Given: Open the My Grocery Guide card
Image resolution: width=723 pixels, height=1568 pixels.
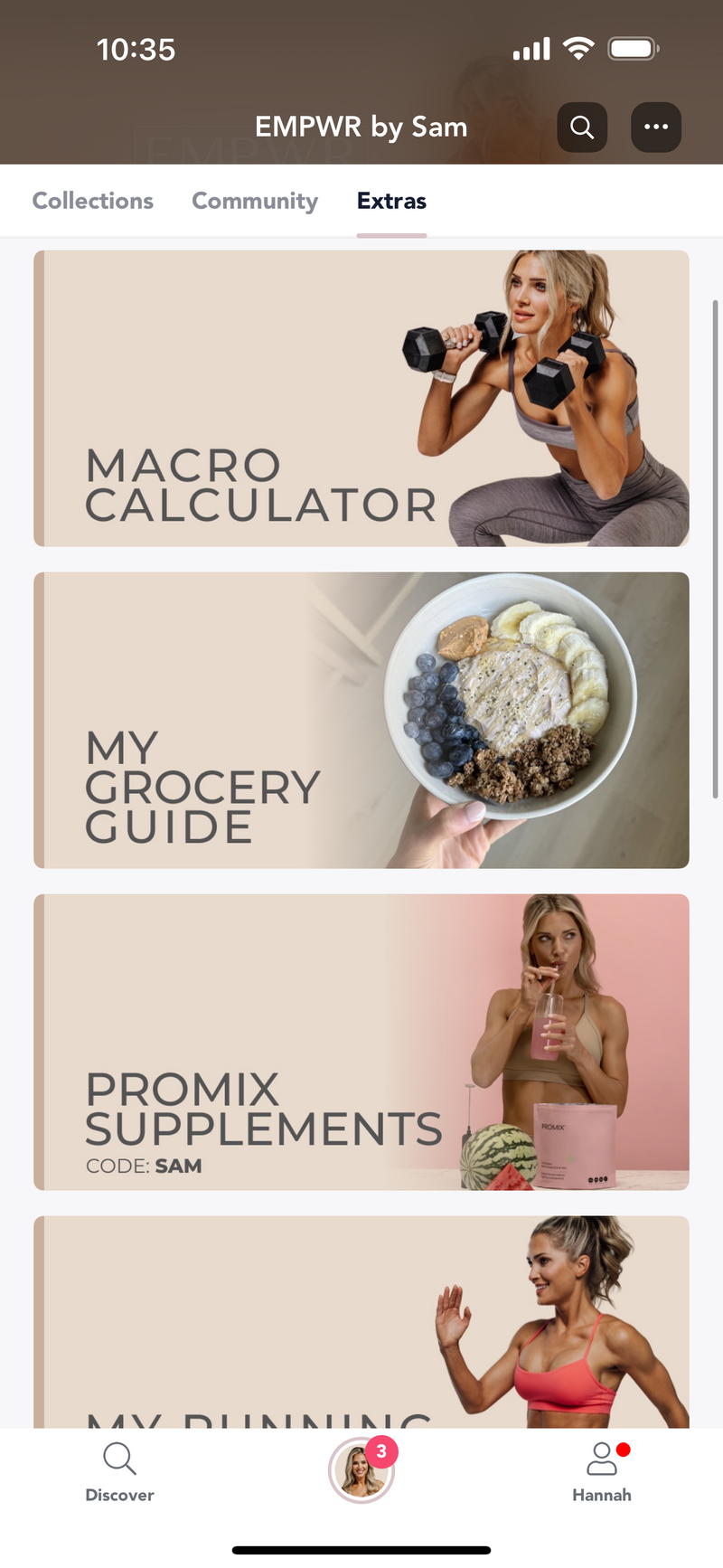Looking at the screenshot, I should [x=361, y=720].
